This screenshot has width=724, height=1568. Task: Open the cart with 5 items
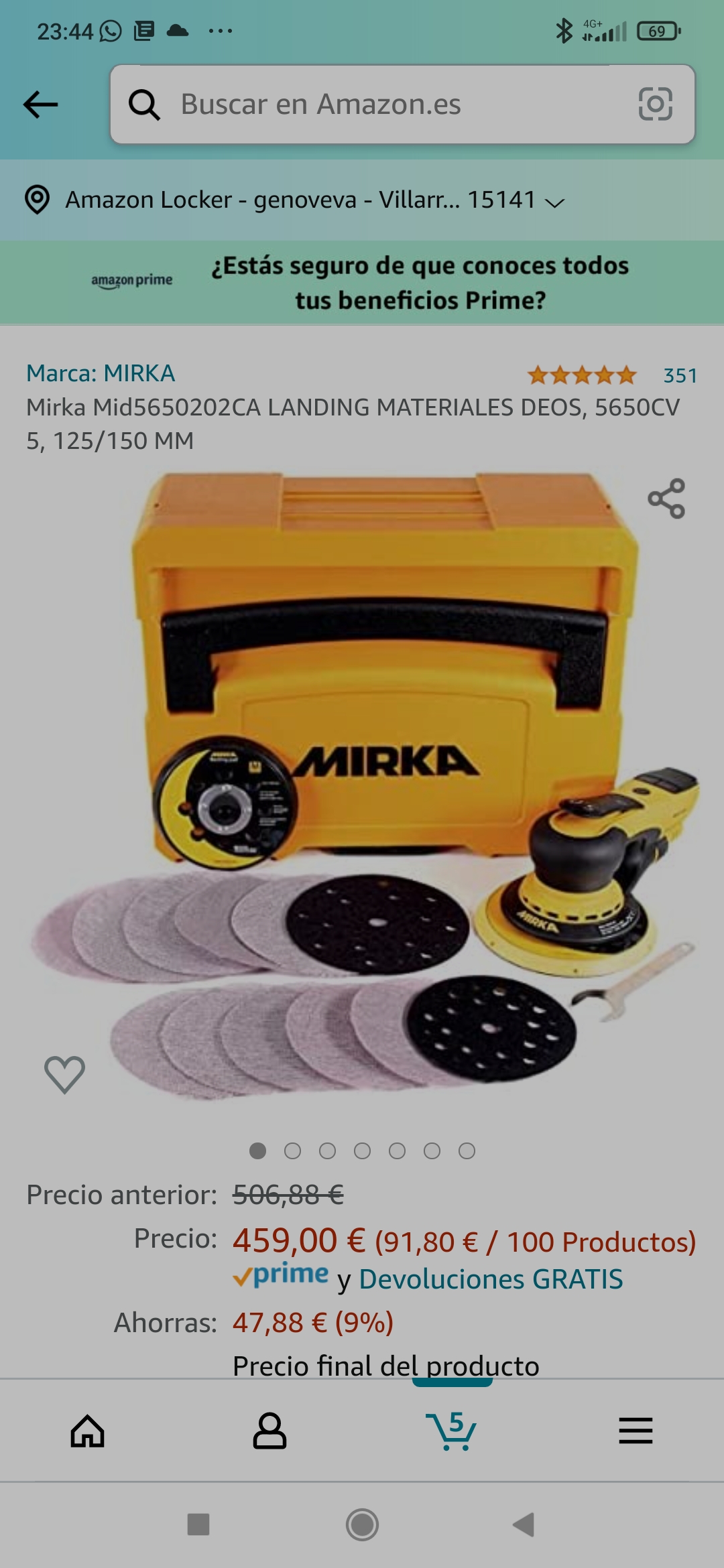pos(451,1431)
